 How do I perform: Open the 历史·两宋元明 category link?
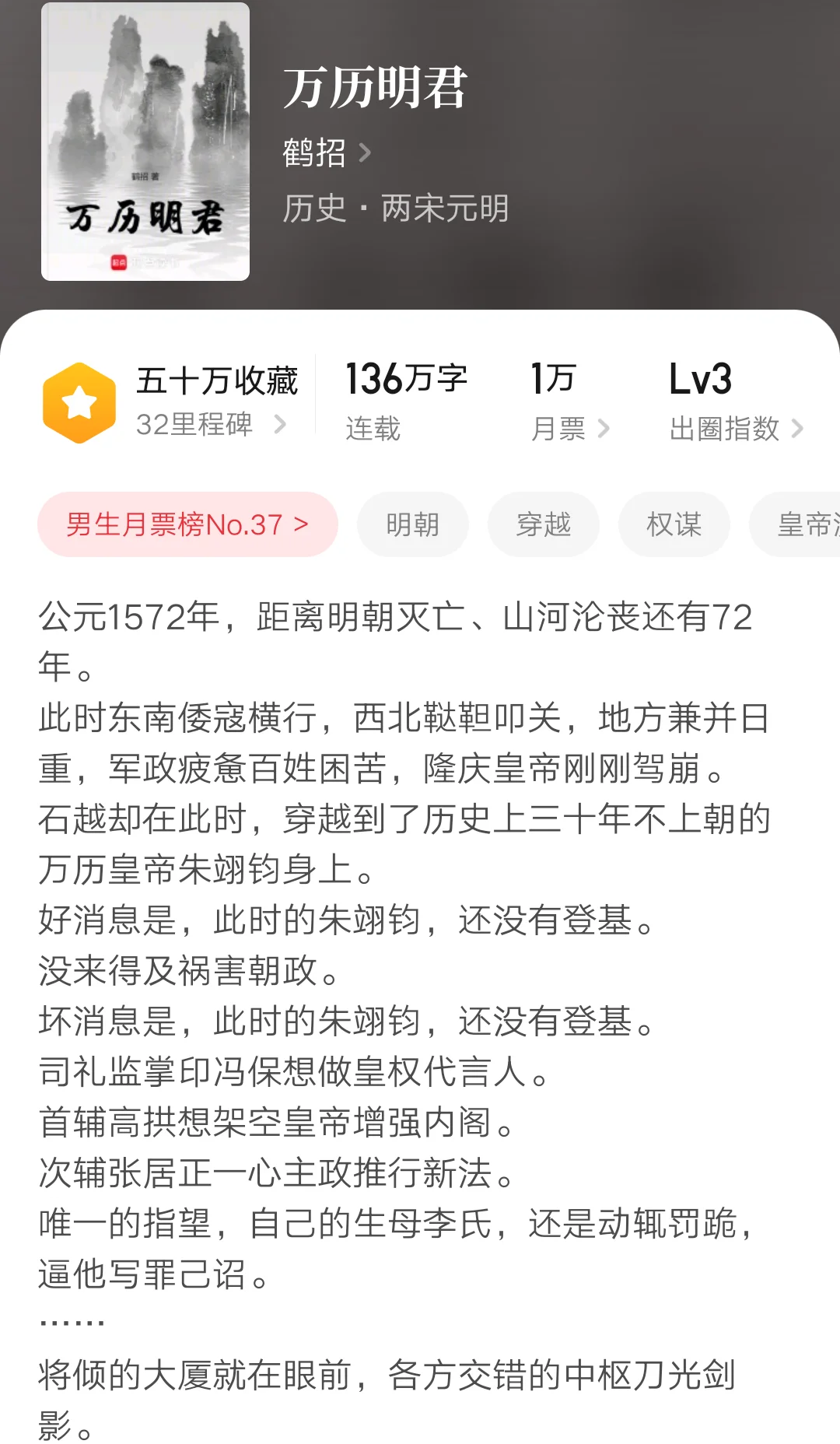point(397,210)
